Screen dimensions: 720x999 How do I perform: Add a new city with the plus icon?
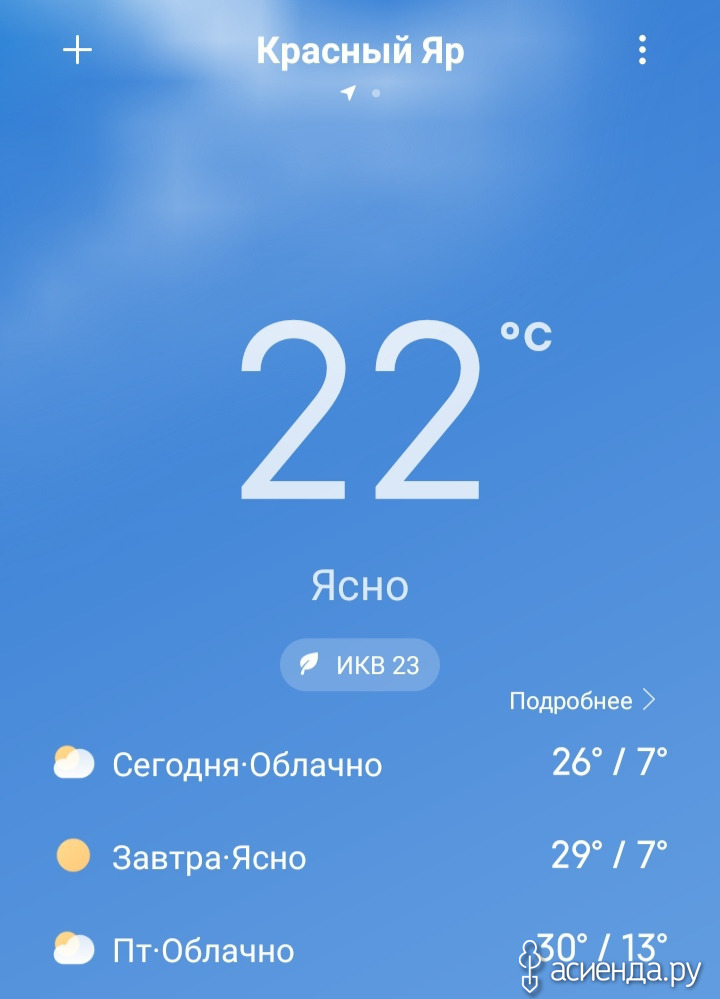[x=77, y=51]
